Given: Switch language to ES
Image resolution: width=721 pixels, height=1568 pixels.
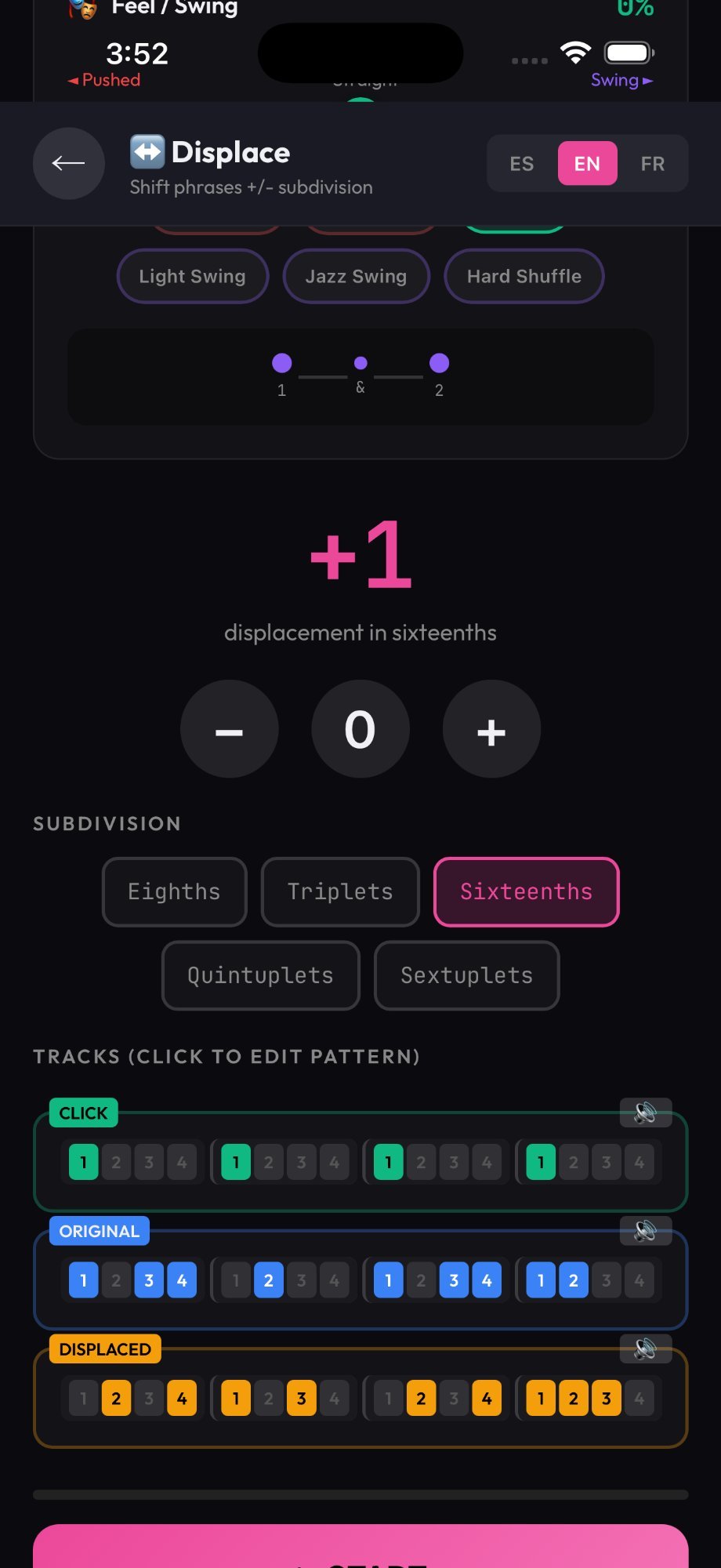Looking at the screenshot, I should coord(522,164).
